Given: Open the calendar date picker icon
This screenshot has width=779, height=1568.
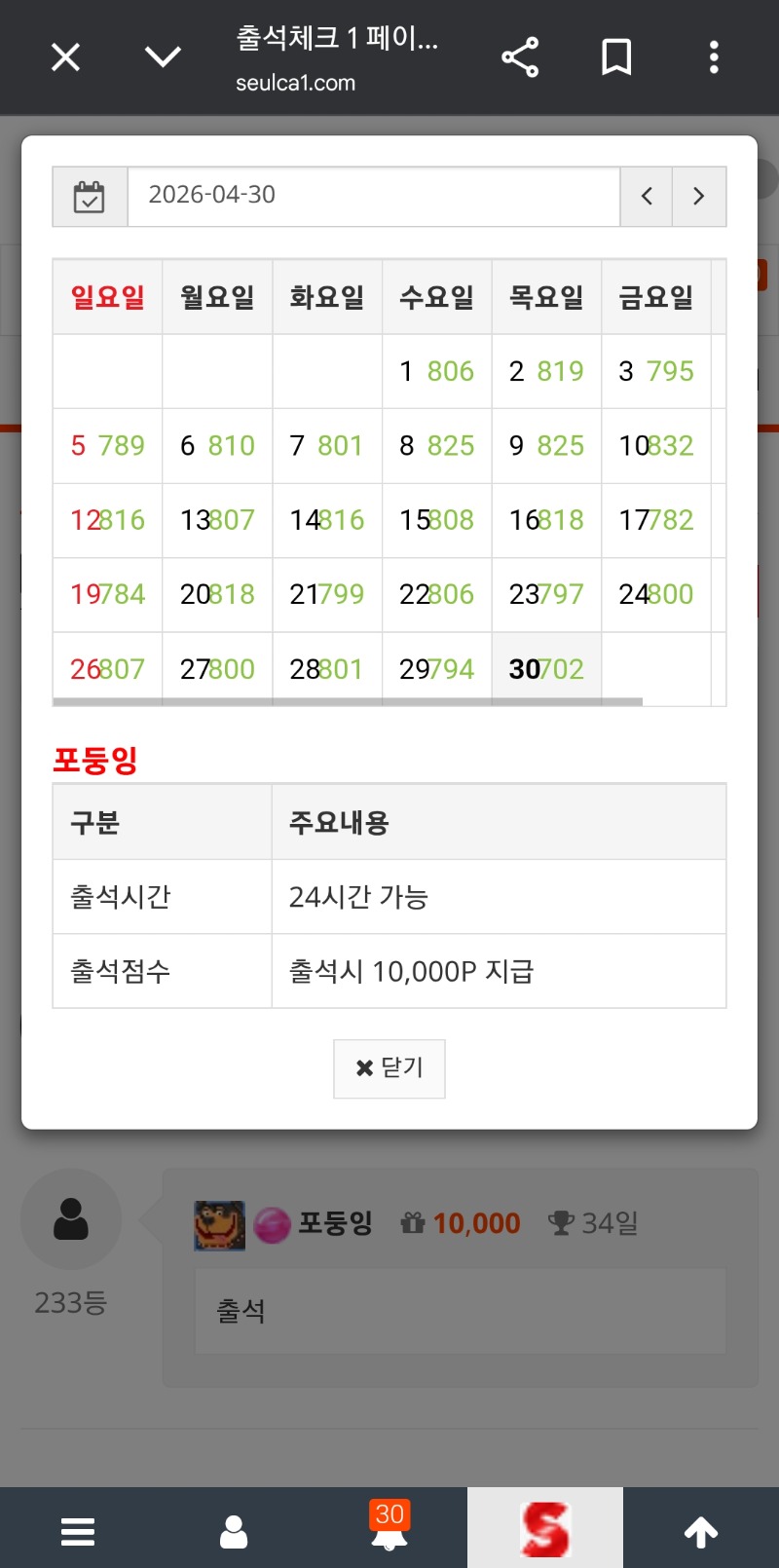Looking at the screenshot, I should pos(90,197).
